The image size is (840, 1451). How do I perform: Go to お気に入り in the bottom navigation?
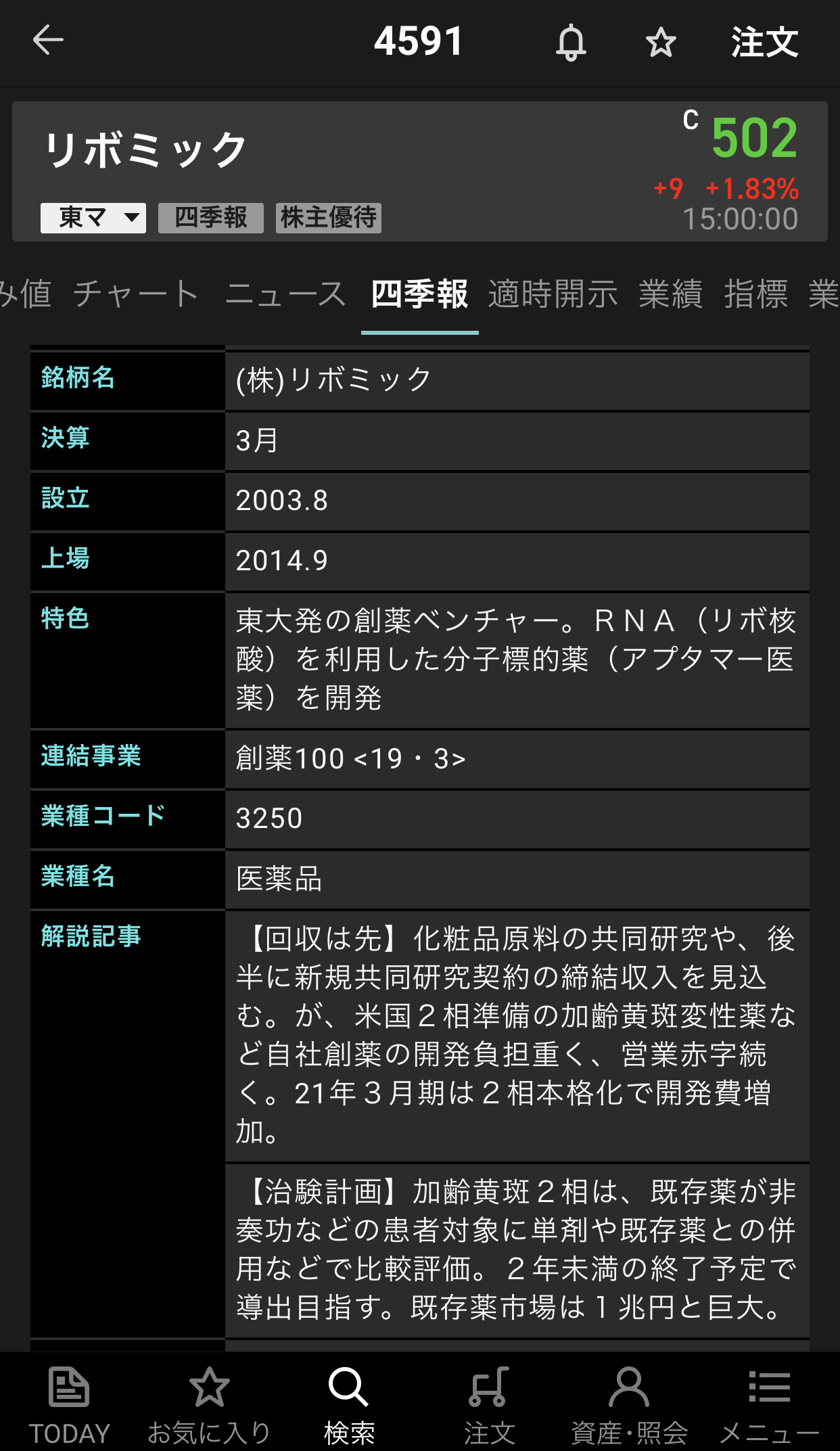(x=209, y=1403)
